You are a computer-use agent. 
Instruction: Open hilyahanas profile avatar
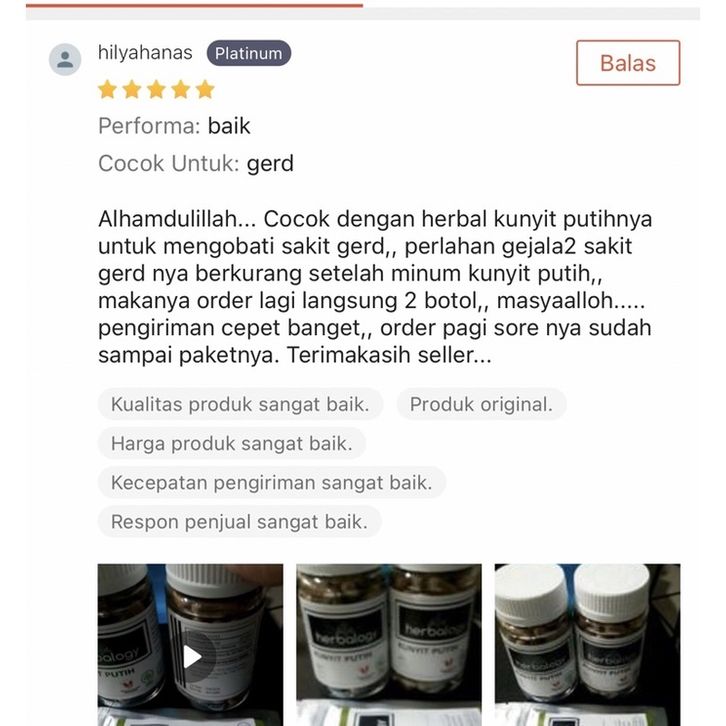pos(65,59)
